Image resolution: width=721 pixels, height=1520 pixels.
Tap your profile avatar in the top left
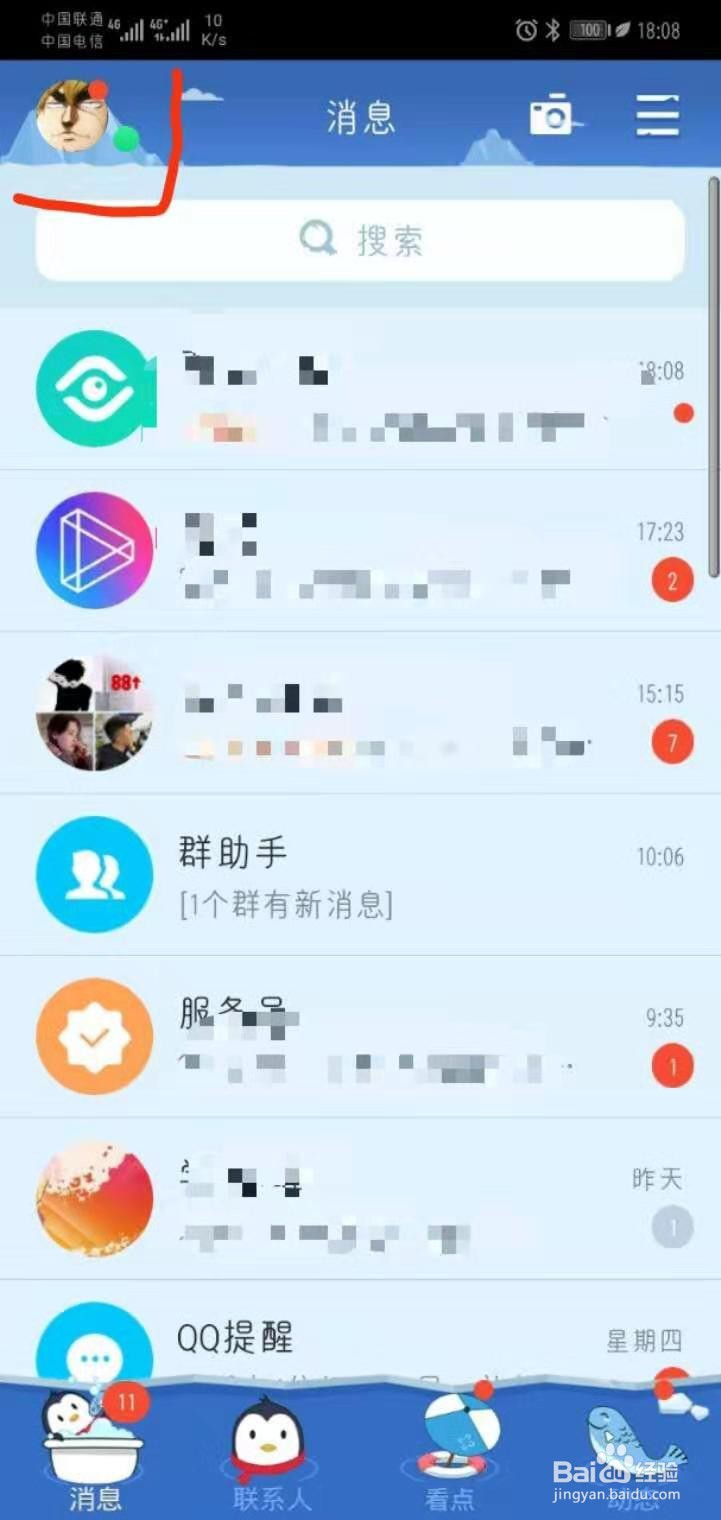point(68,115)
